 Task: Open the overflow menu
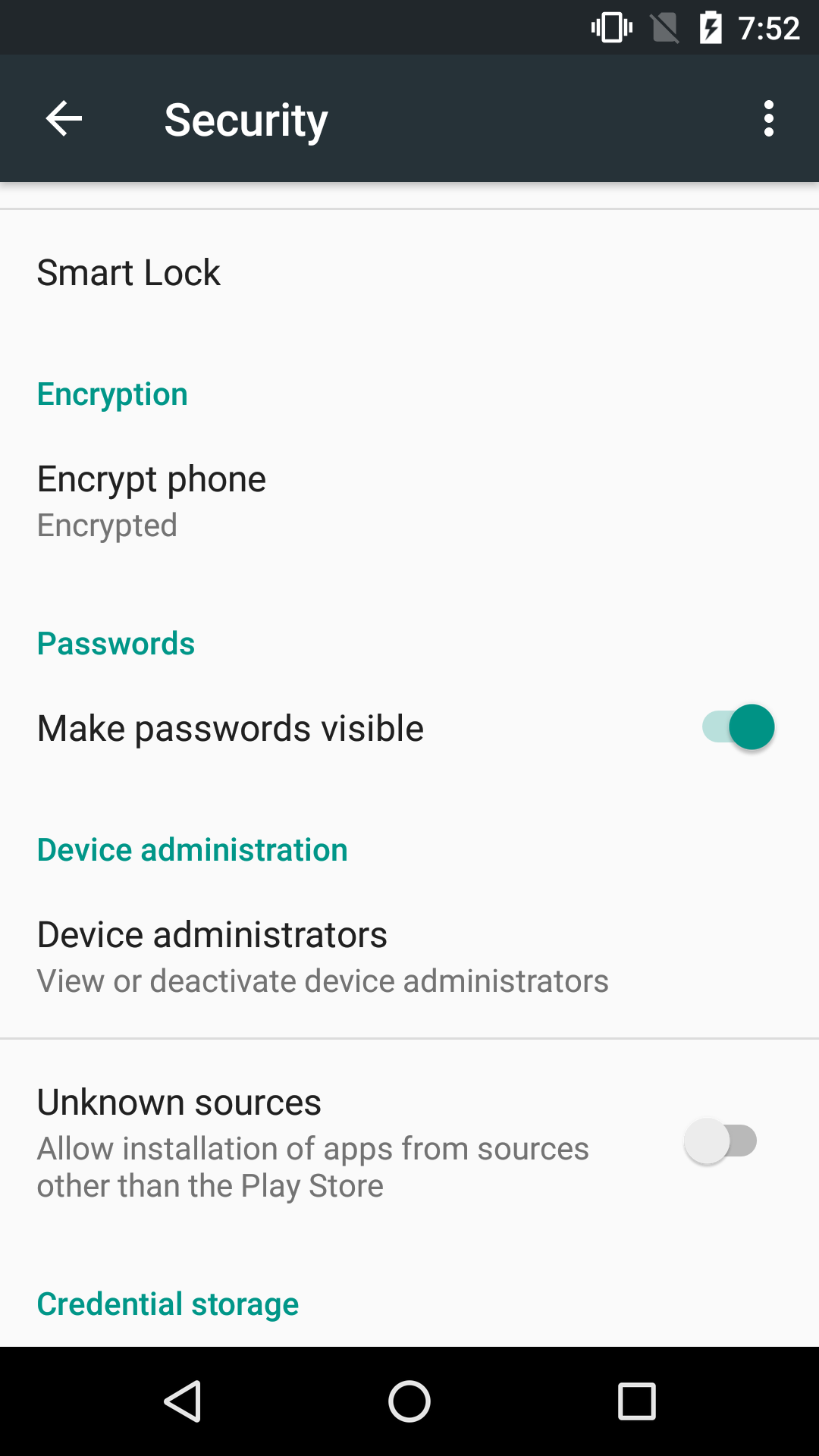[768, 119]
